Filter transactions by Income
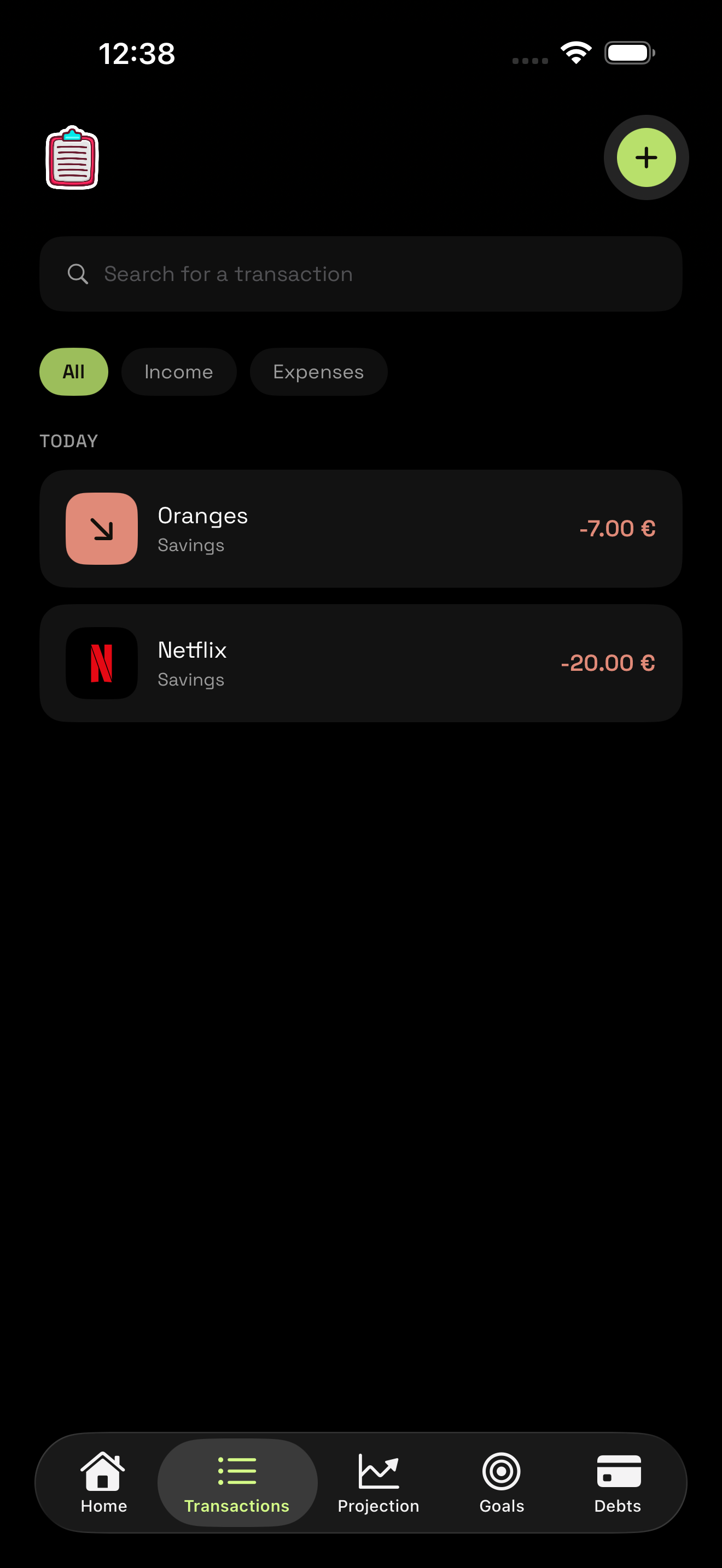Image resolution: width=722 pixels, height=1568 pixels. 179,372
